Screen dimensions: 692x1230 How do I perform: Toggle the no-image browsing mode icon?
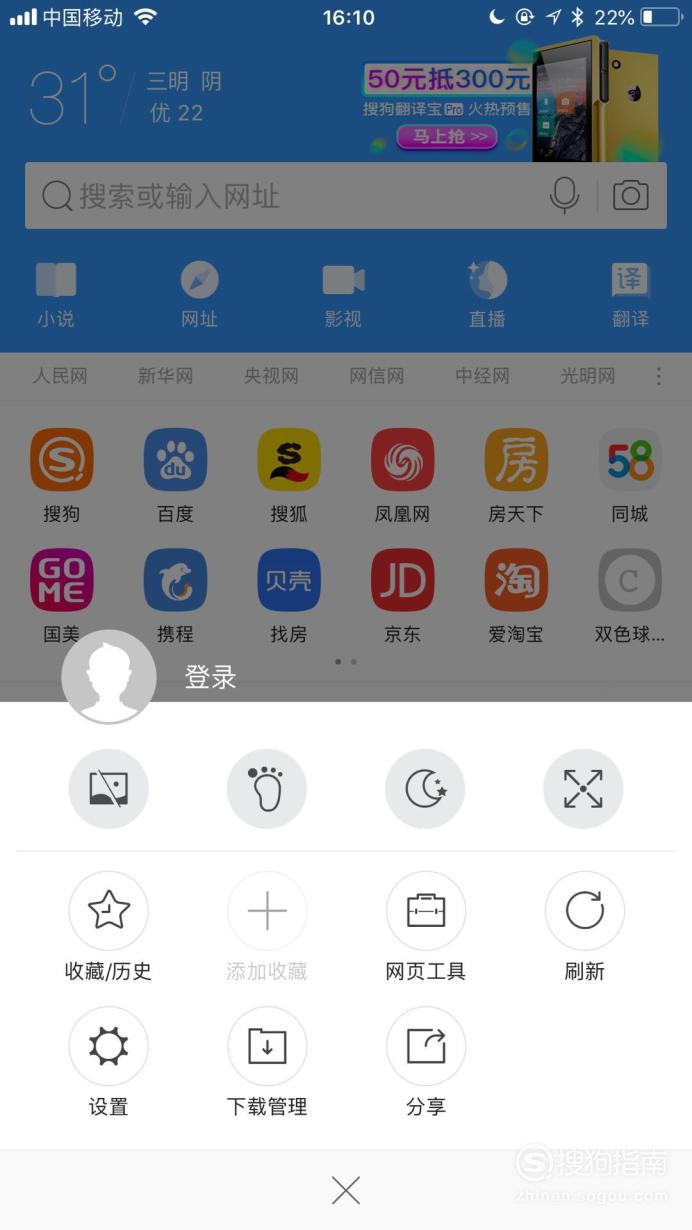click(109, 789)
